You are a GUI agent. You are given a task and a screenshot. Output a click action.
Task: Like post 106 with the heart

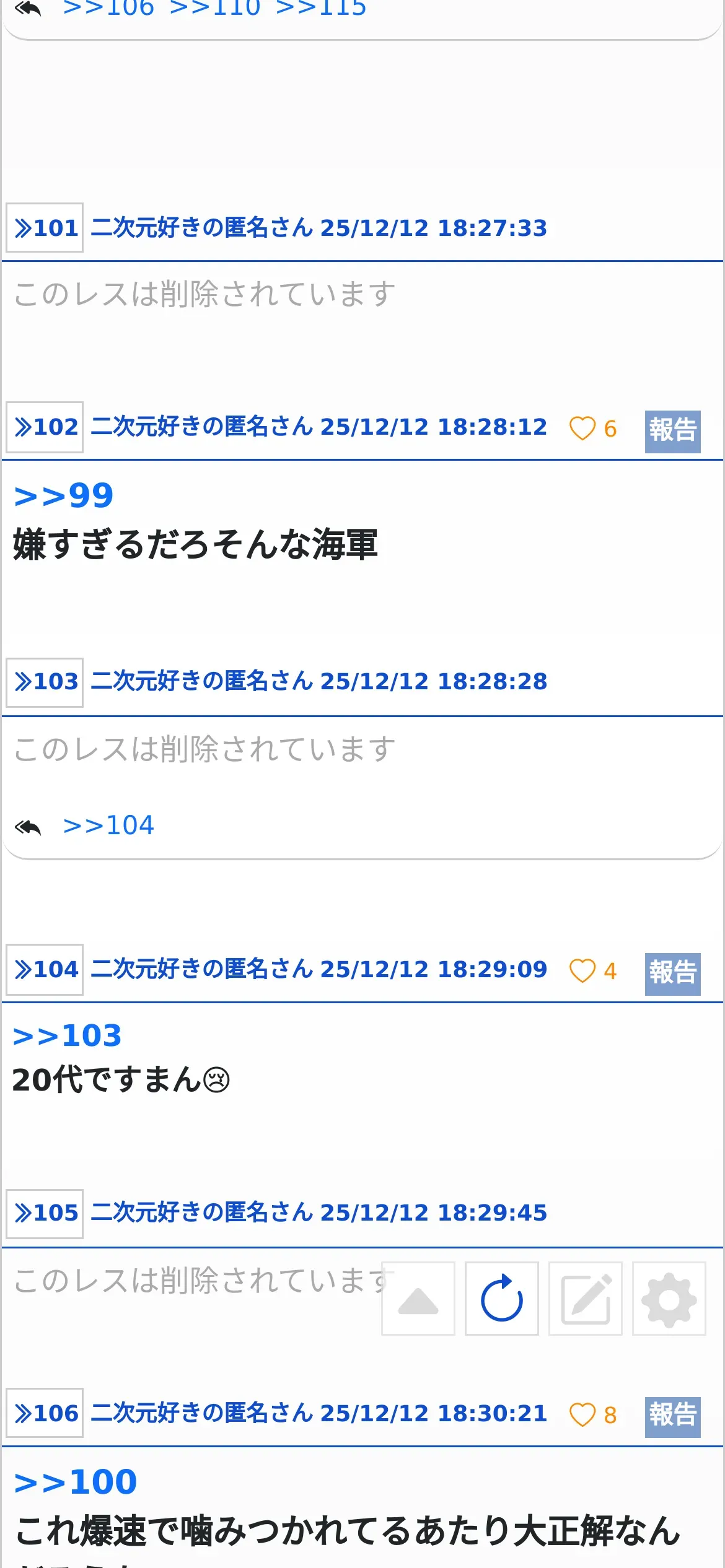tap(582, 1415)
